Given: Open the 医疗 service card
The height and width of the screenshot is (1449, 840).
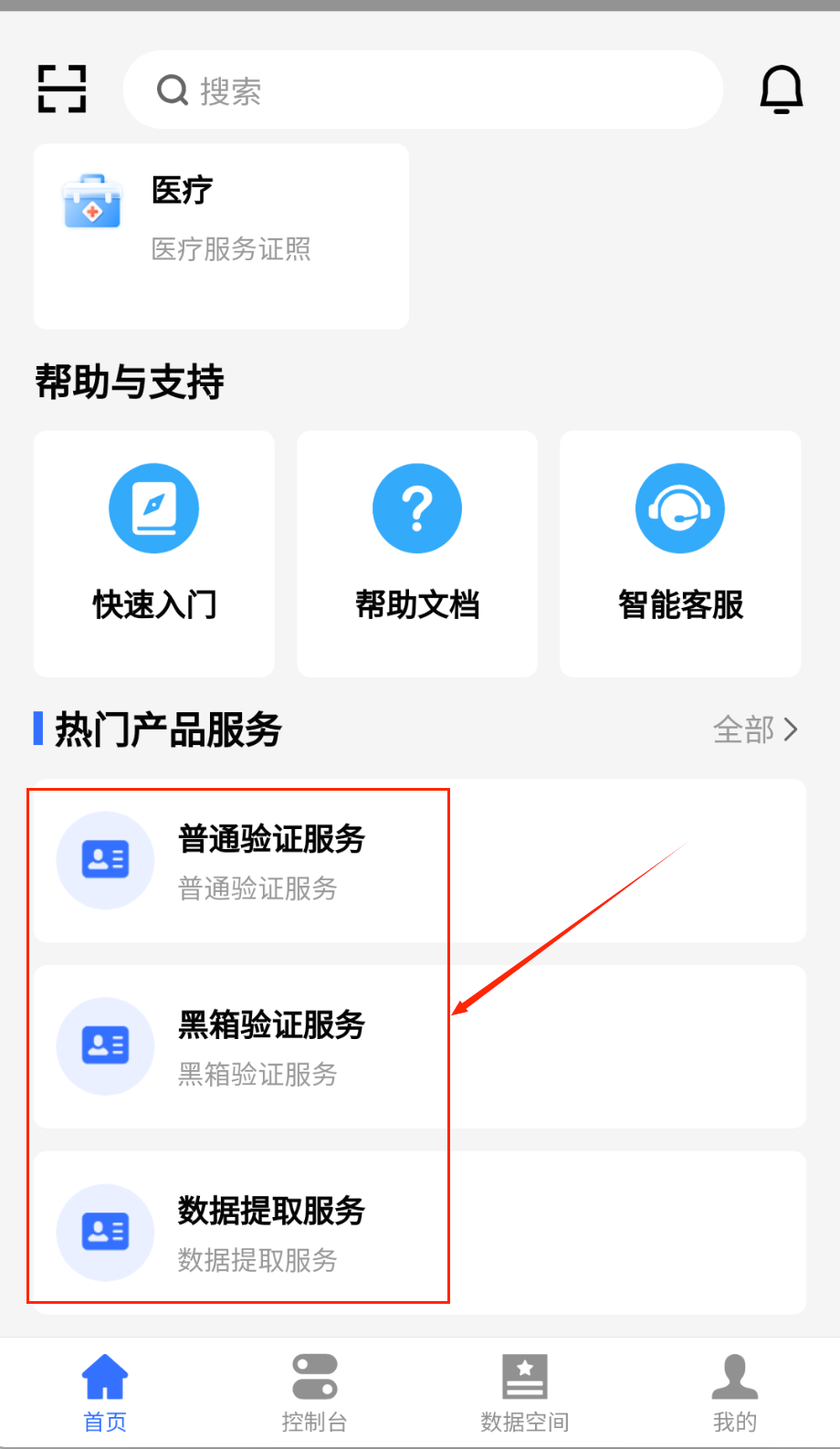Looking at the screenshot, I should coord(221,236).
